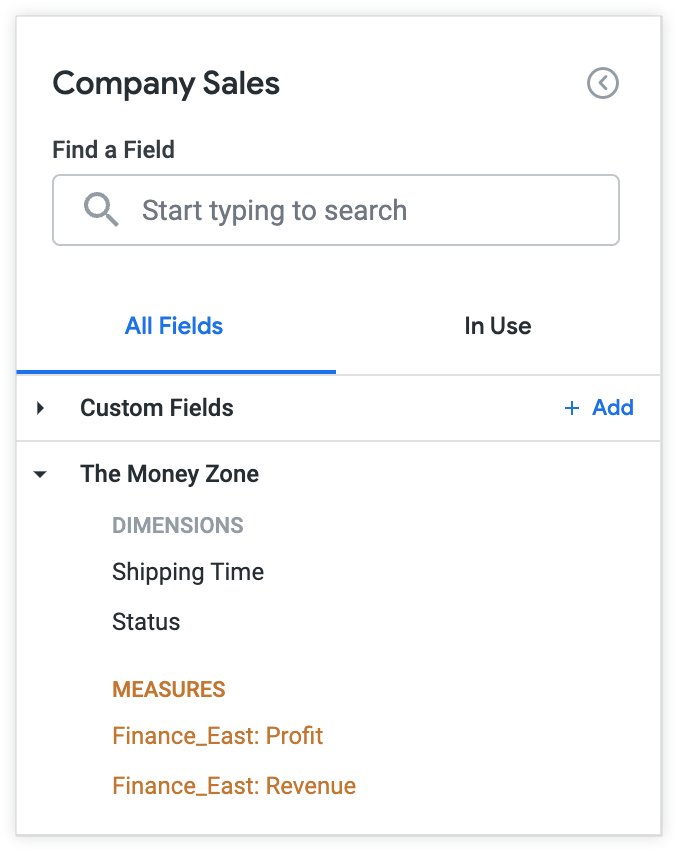Image resolution: width=678 pixels, height=852 pixels.
Task: Add the Finance_East: Revenue measure
Action: 234,786
